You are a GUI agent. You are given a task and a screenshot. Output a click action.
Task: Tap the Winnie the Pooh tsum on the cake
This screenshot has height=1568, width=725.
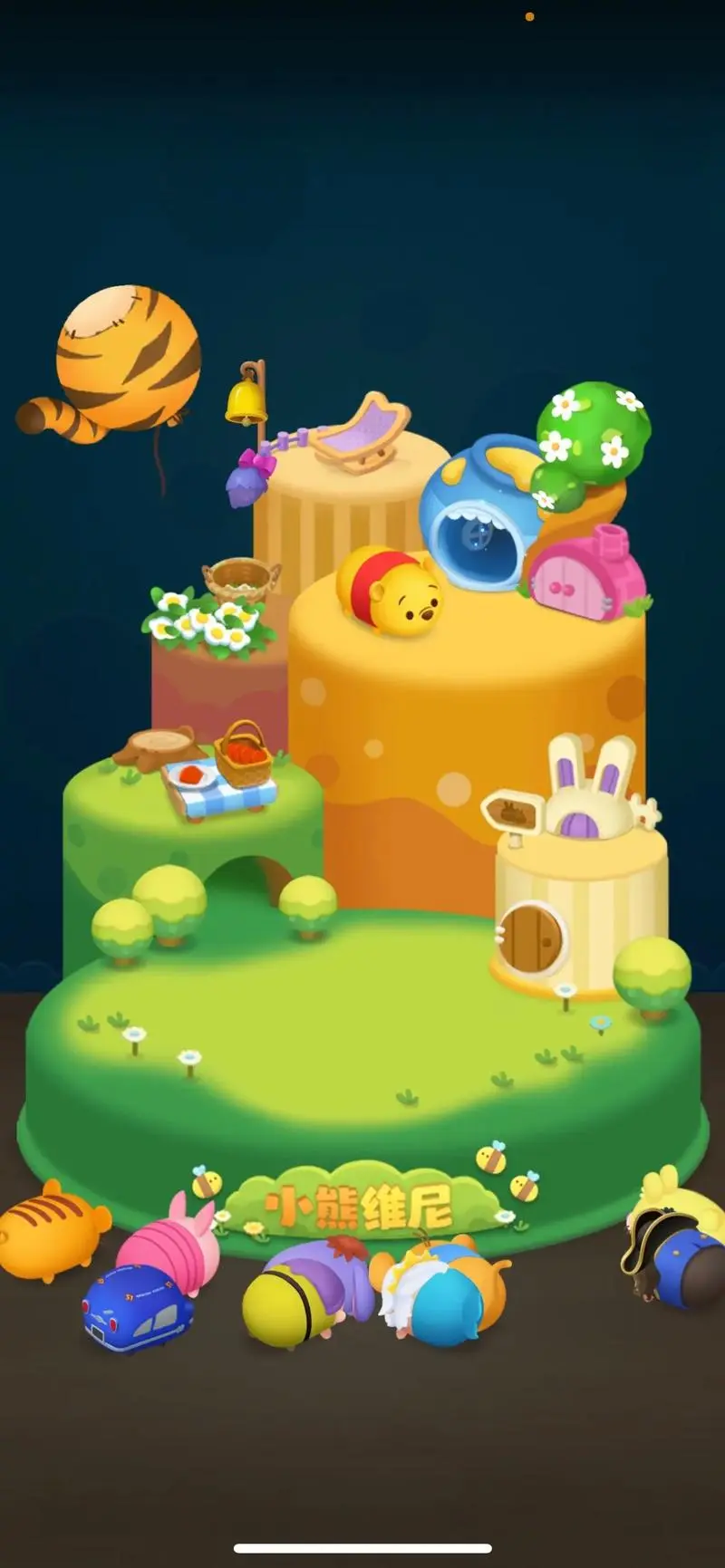pyautogui.click(x=390, y=592)
